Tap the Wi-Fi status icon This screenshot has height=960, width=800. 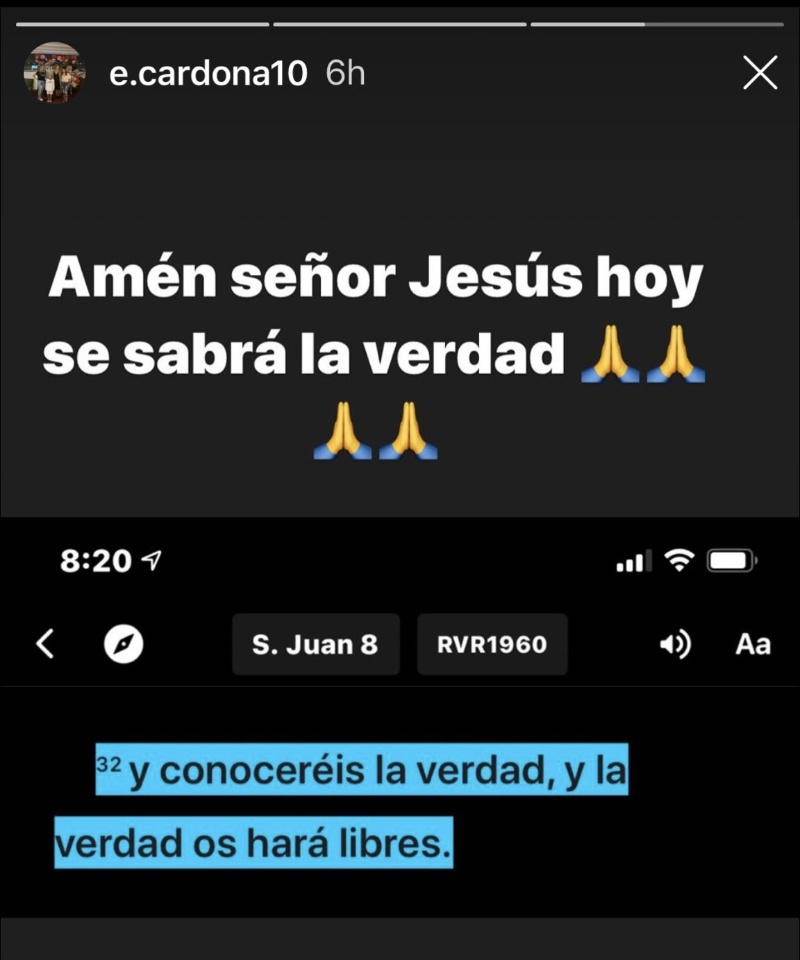679,562
